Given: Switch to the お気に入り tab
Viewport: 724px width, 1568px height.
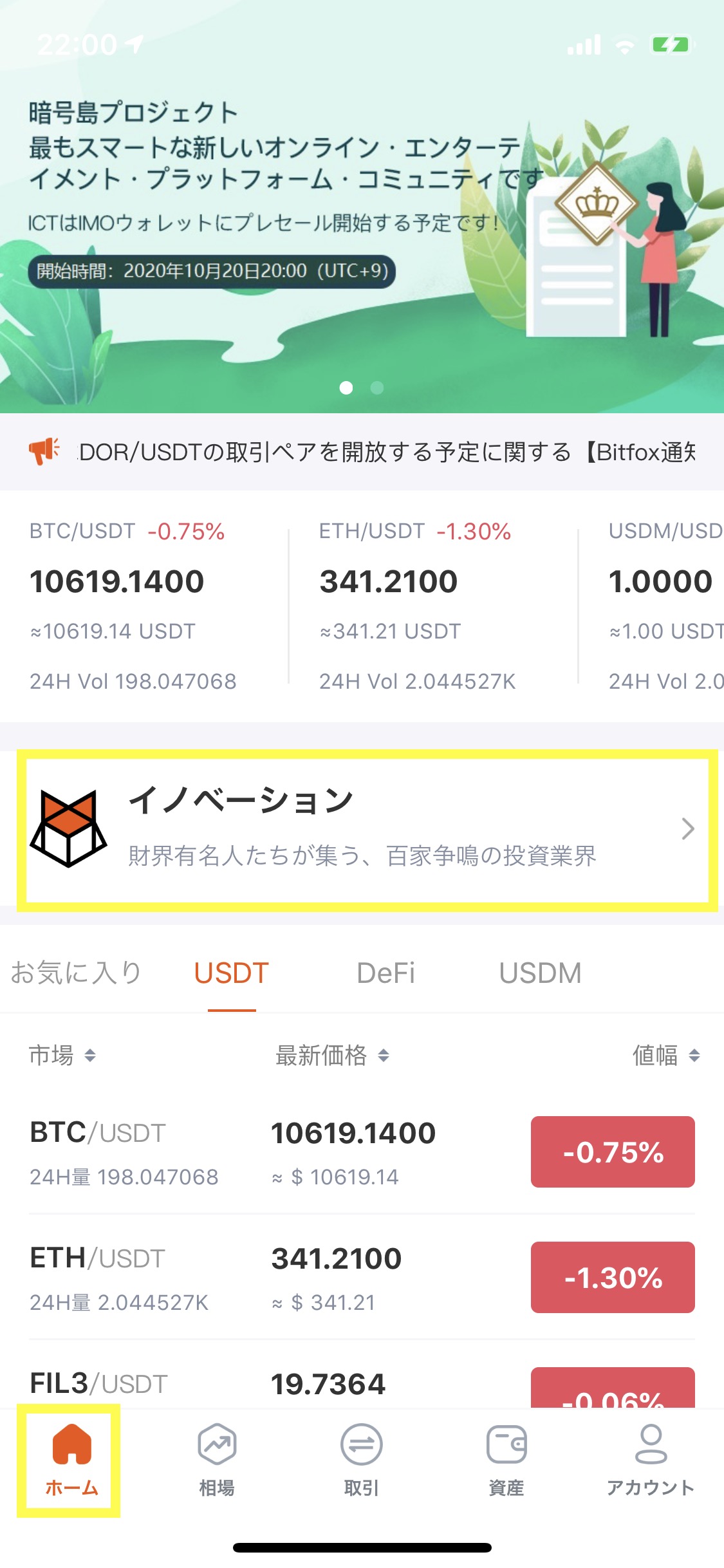Looking at the screenshot, I should click(76, 973).
